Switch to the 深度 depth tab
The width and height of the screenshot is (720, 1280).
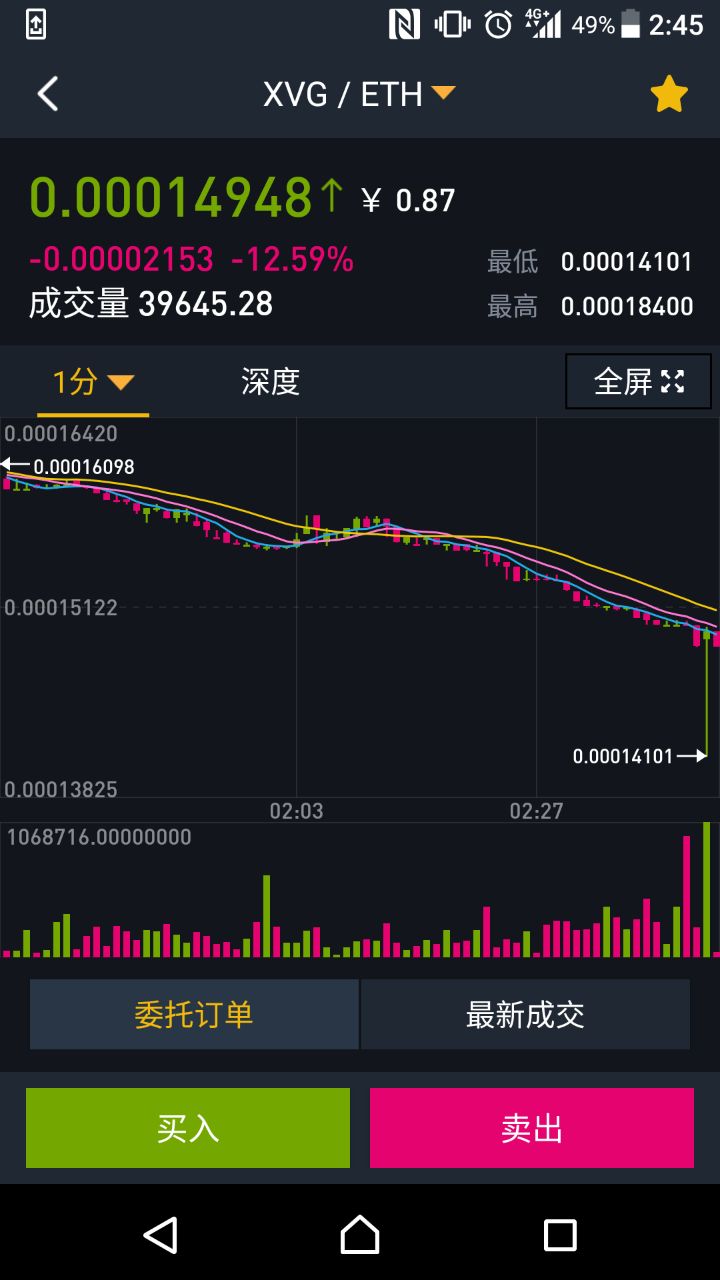click(x=270, y=382)
